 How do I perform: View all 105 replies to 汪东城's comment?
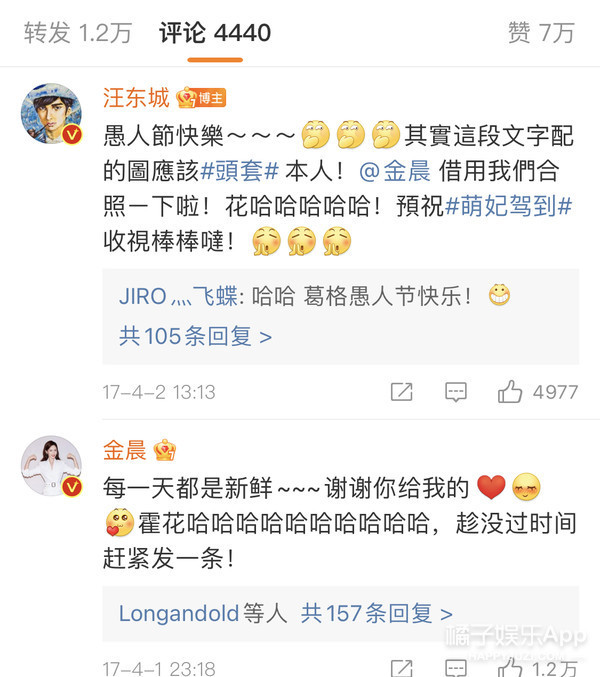(195, 336)
